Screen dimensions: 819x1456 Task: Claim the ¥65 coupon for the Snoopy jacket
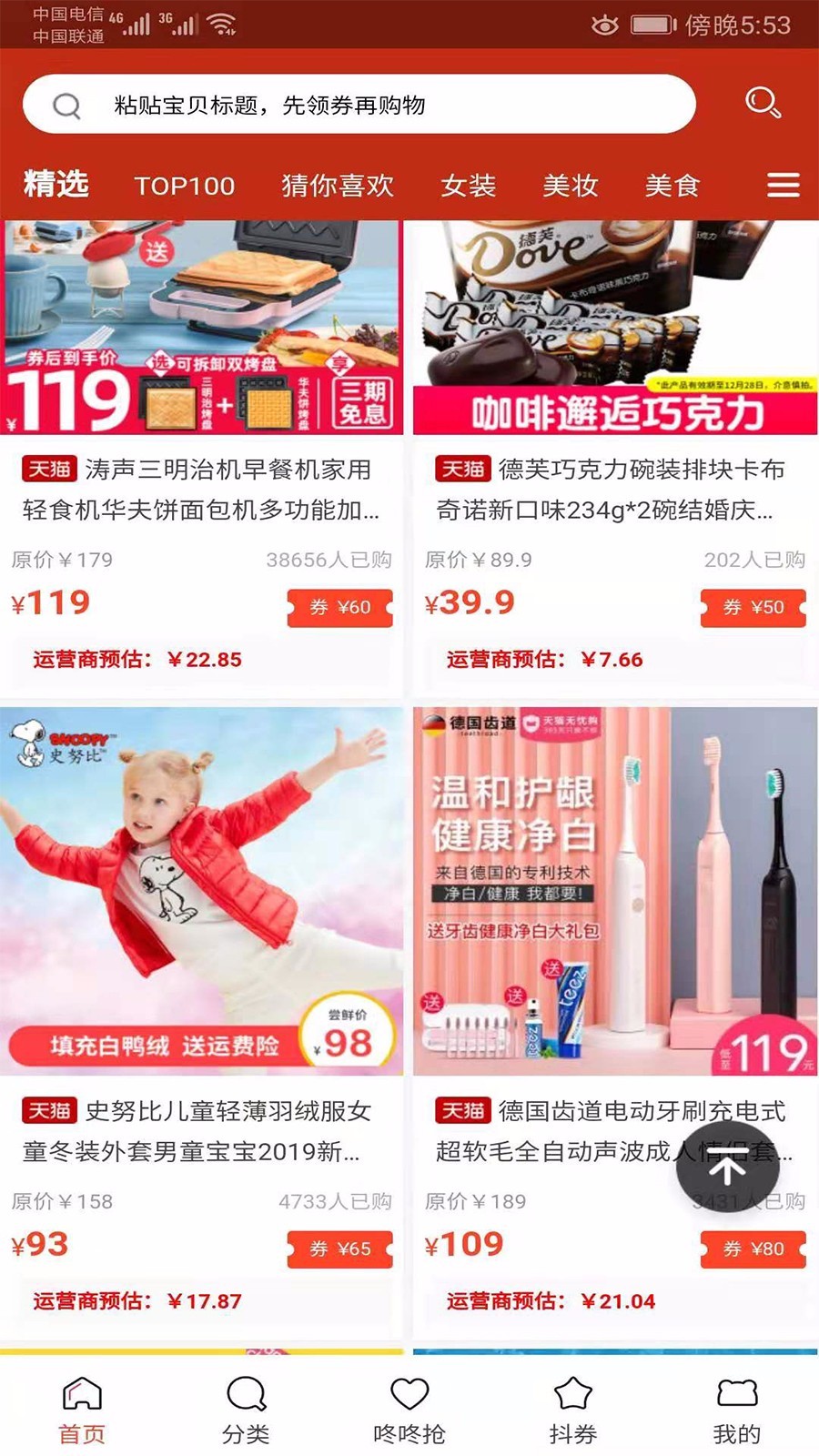click(x=339, y=1249)
